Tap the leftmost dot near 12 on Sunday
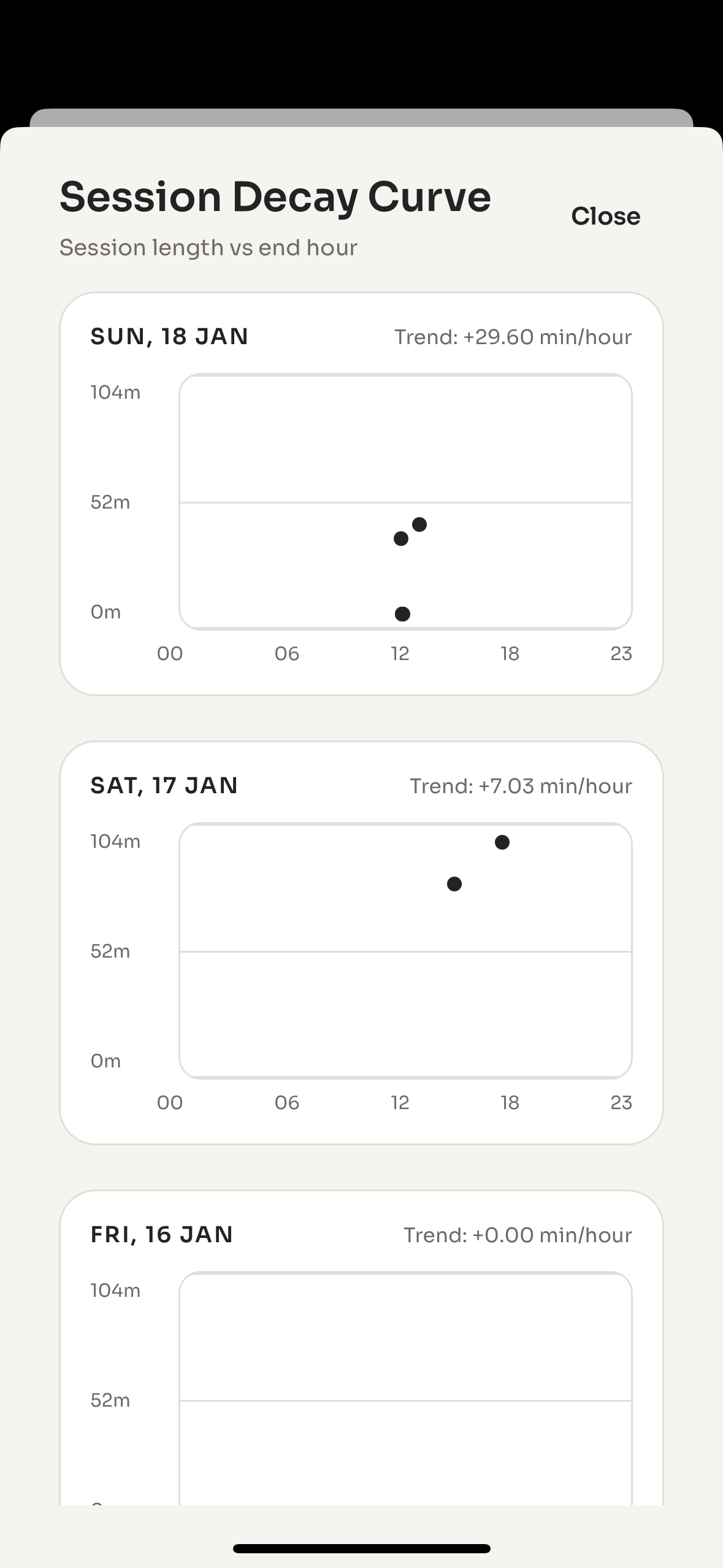Screen dimensions: 723x1568 point(402,539)
